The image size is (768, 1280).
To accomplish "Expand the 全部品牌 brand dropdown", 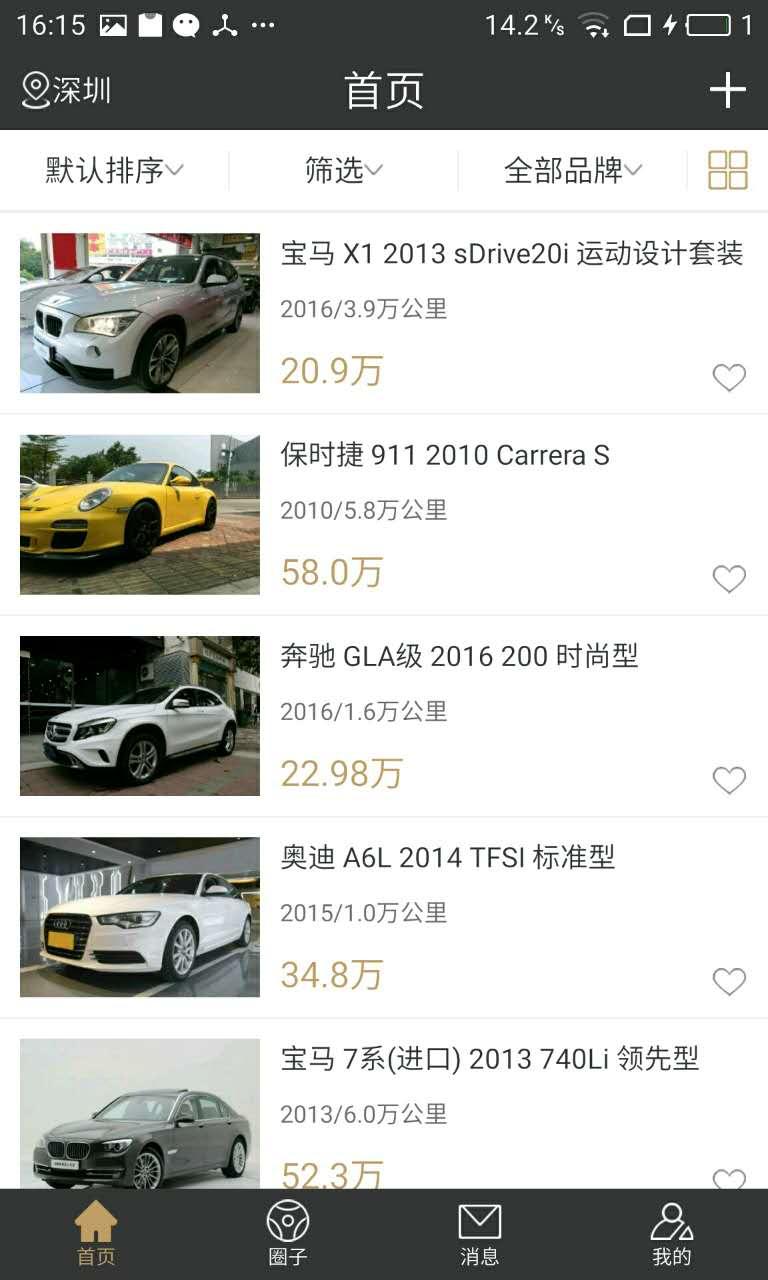I will coord(572,171).
